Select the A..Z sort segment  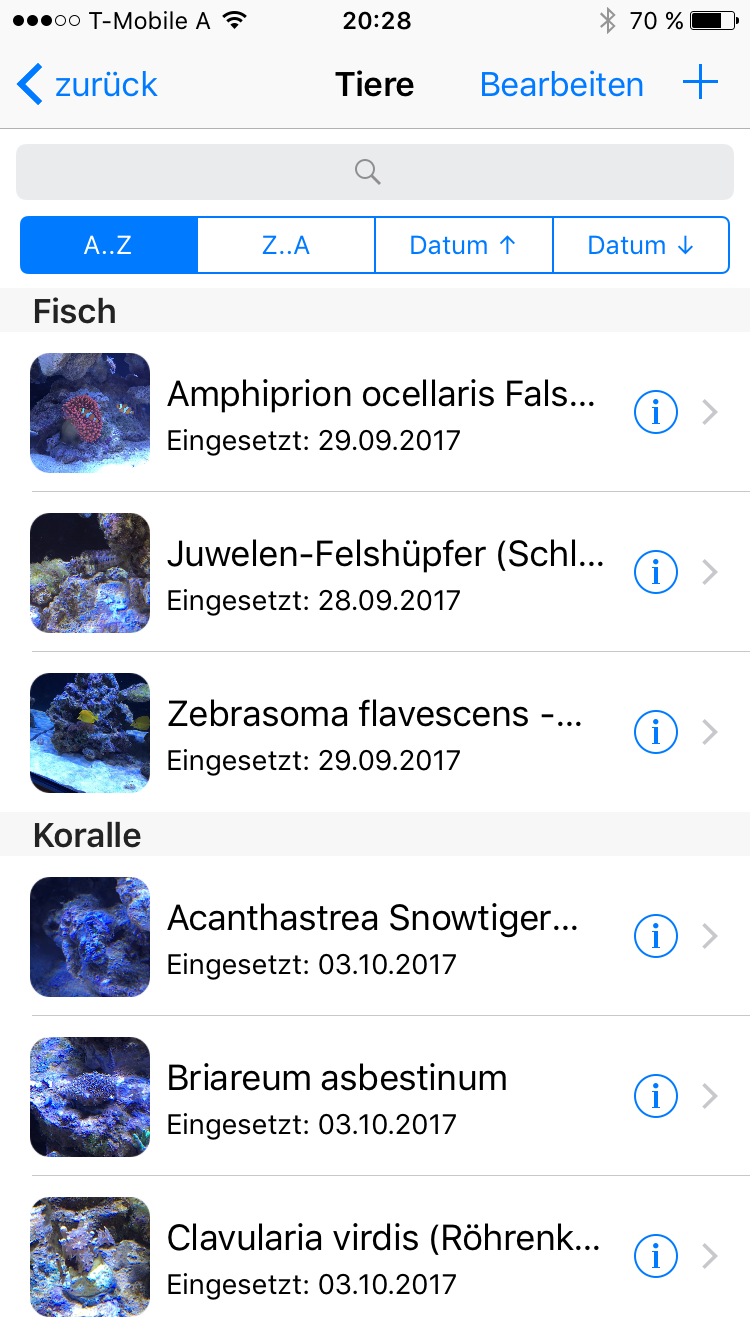coord(109,245)
